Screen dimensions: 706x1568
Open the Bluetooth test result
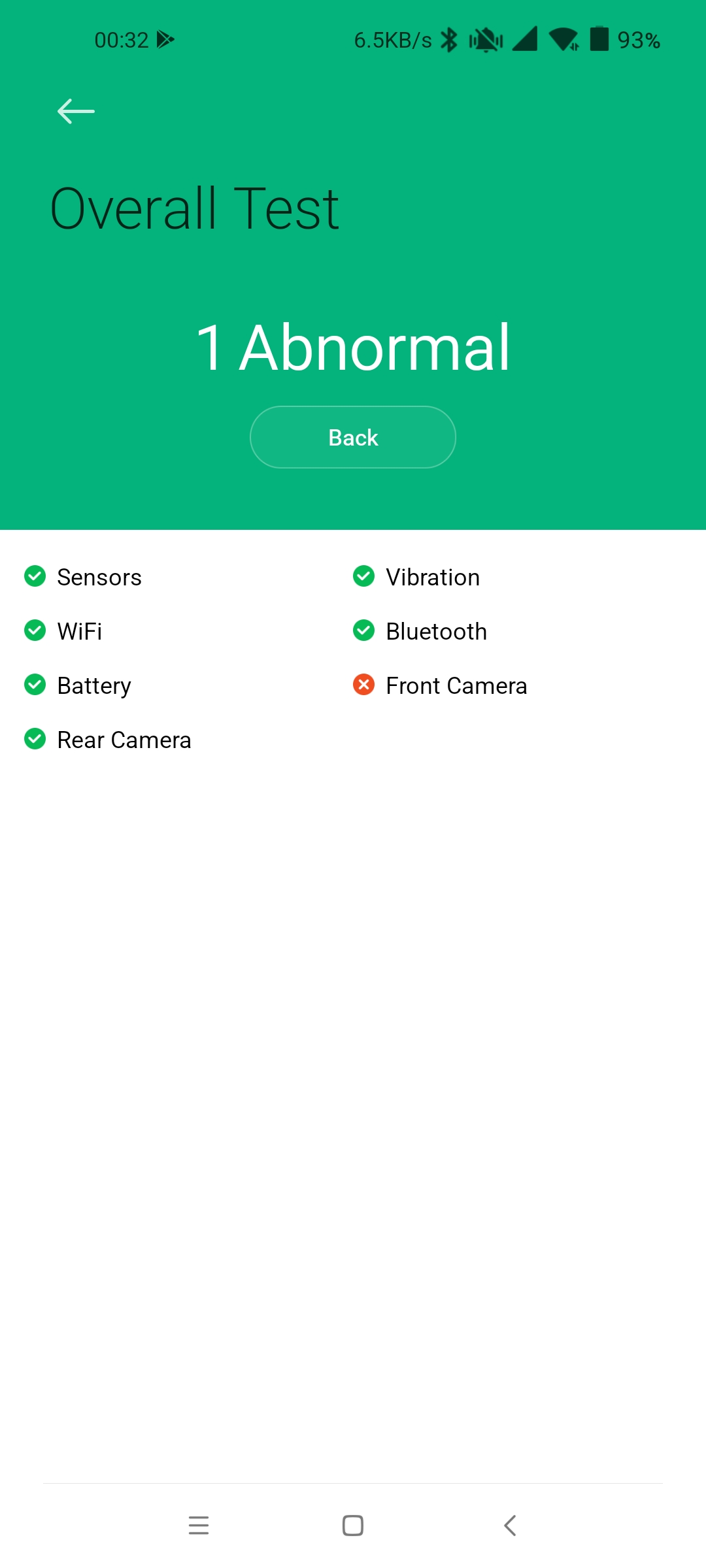tap(420, 631)
